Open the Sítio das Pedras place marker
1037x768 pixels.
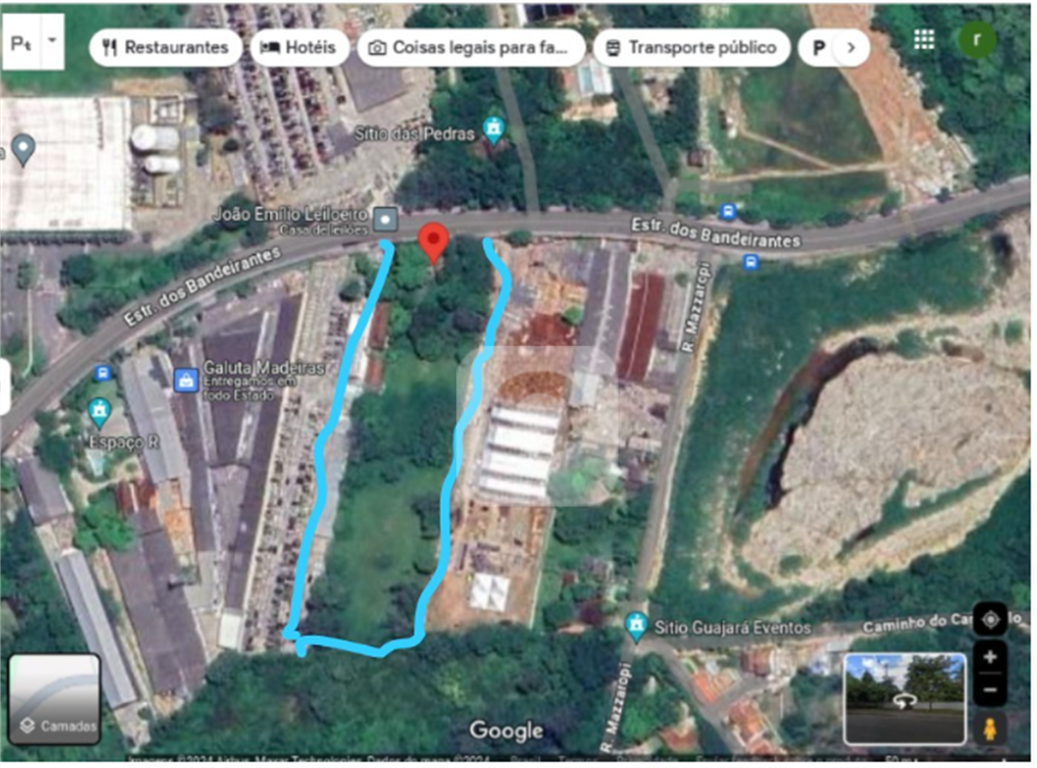(493, 128)
